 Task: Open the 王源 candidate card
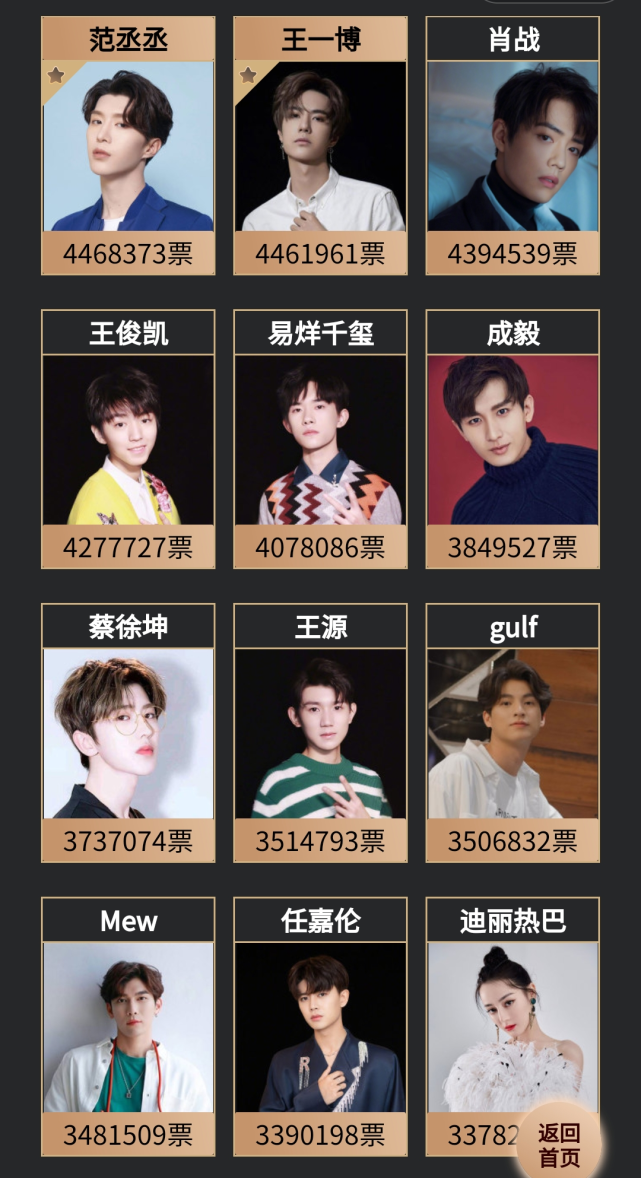(x=320, y=733)
